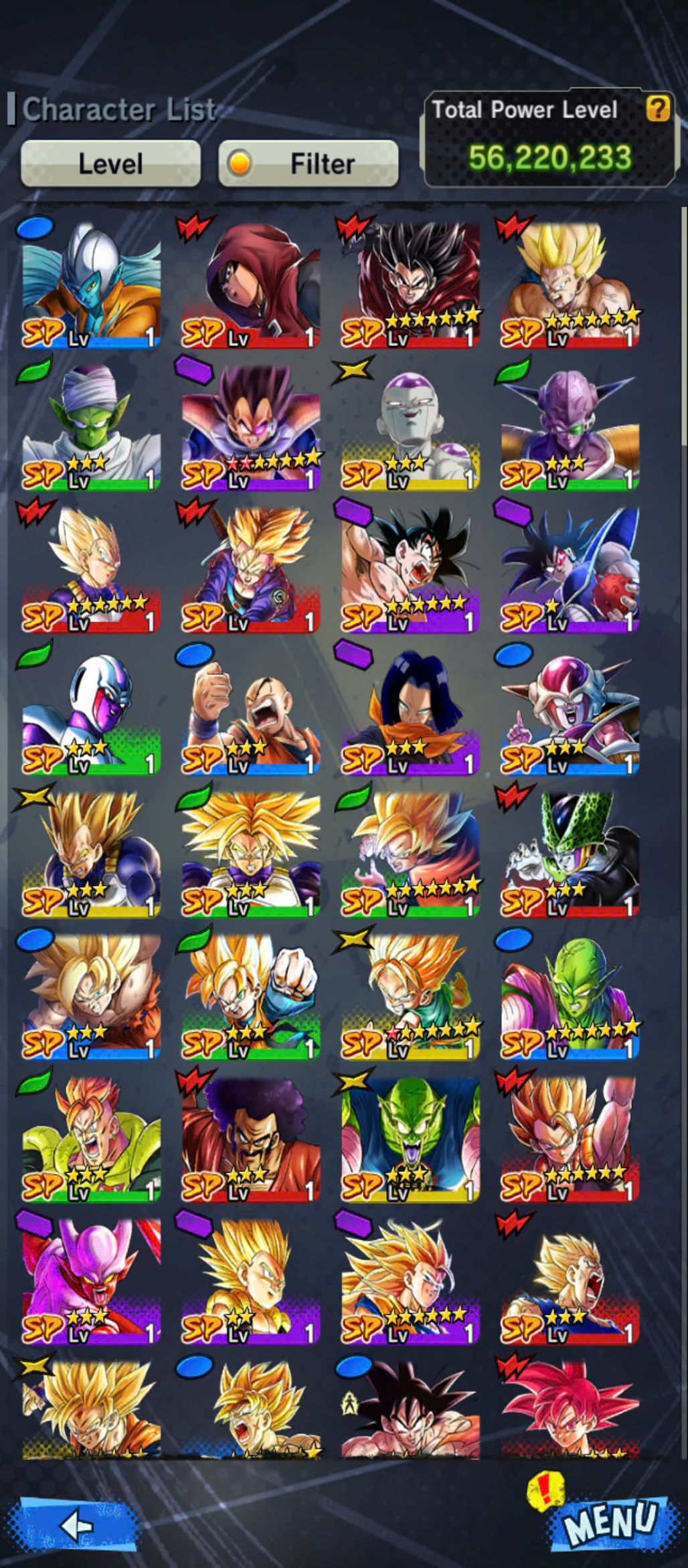Select the red hooded masked character tile
The width and height of the screenshot is (688, 1568).
coord(250,285)
